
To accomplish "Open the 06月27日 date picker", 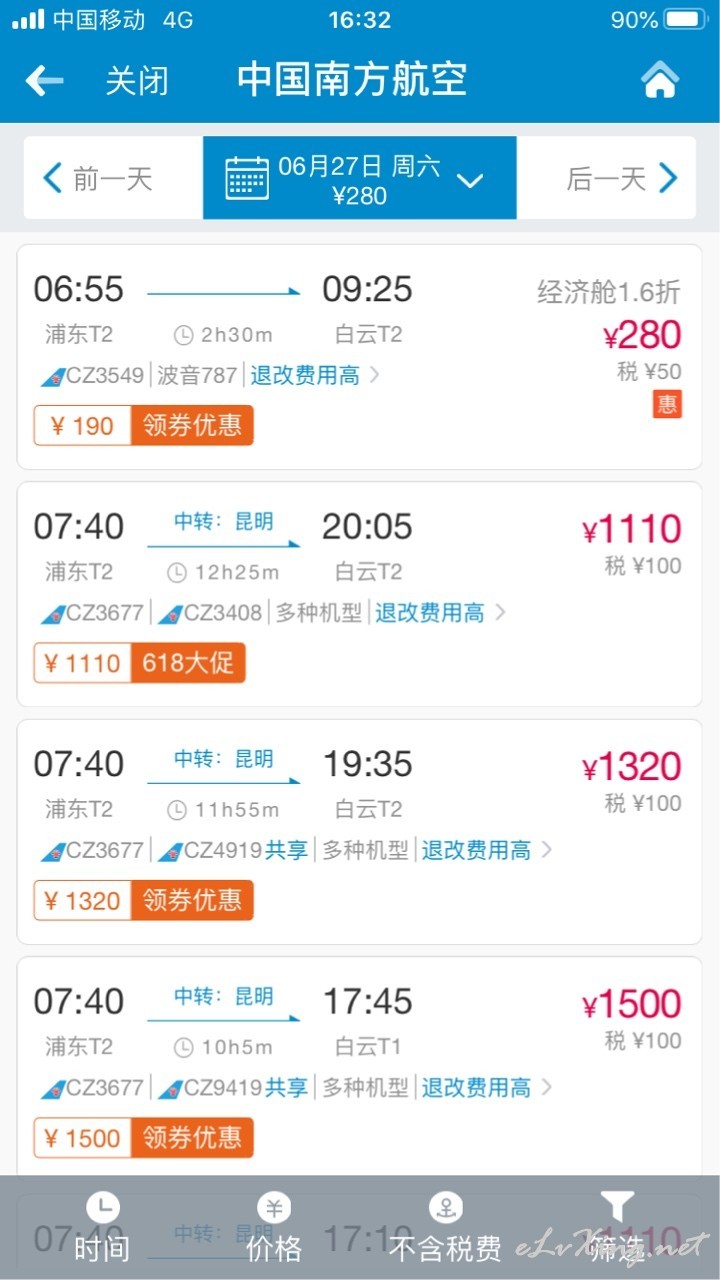I will pos(360,178).
